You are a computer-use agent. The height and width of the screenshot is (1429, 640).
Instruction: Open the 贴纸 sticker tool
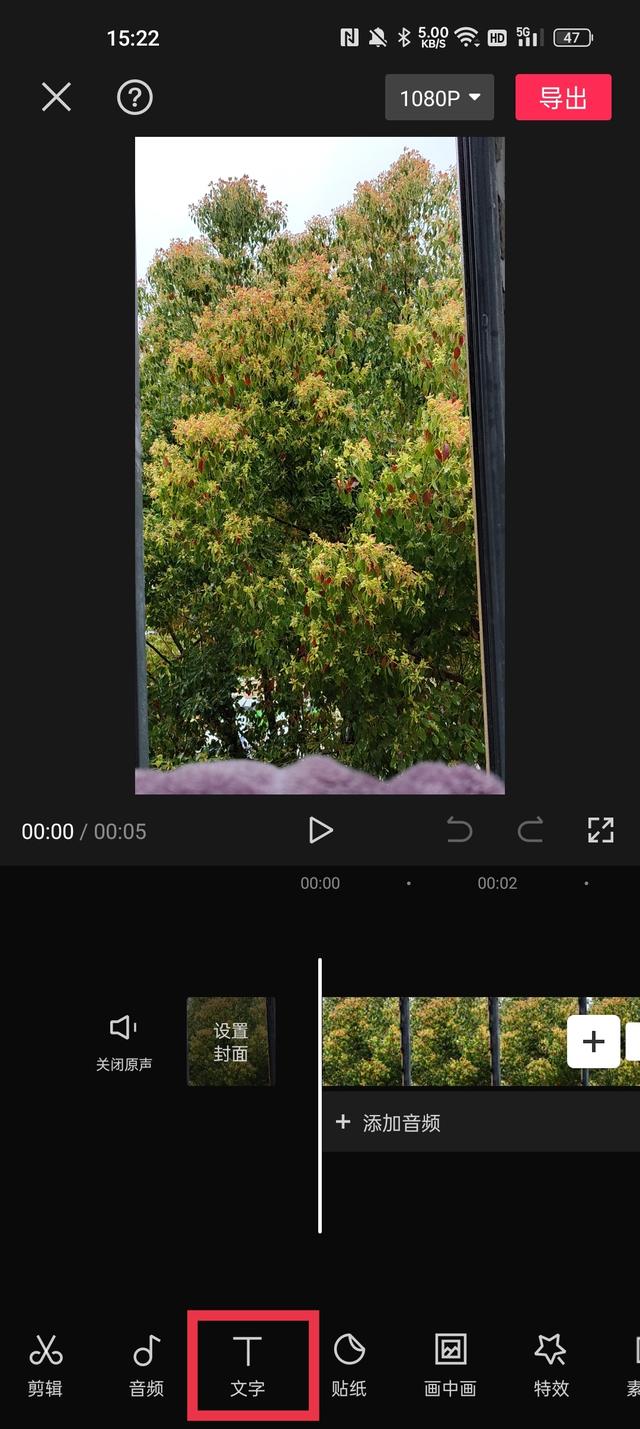(349, 1364)
